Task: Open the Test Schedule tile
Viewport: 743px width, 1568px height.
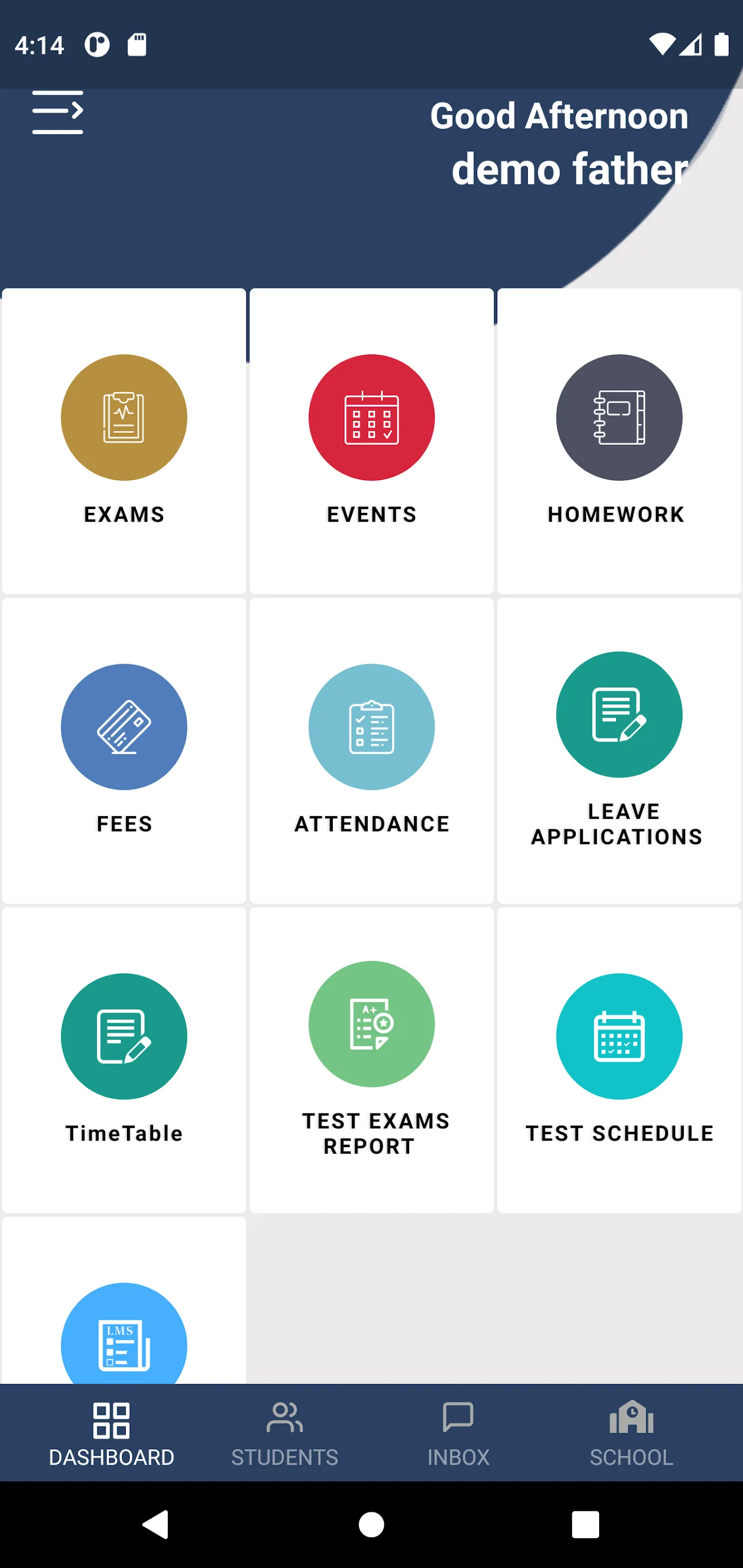Action: (x=619, y=1059)
